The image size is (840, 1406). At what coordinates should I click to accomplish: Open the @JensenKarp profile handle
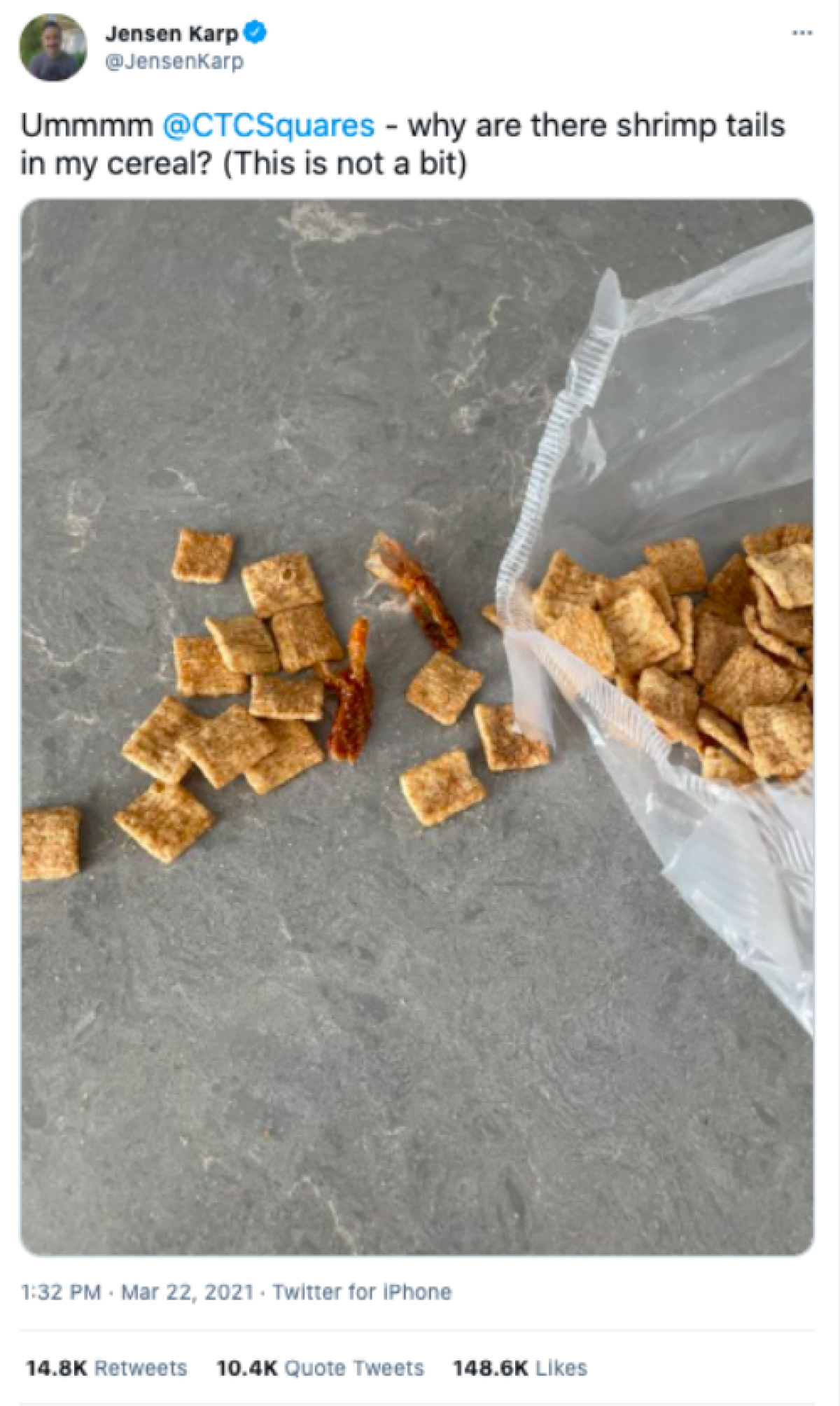pyautogui.click(x=174, y=62)
